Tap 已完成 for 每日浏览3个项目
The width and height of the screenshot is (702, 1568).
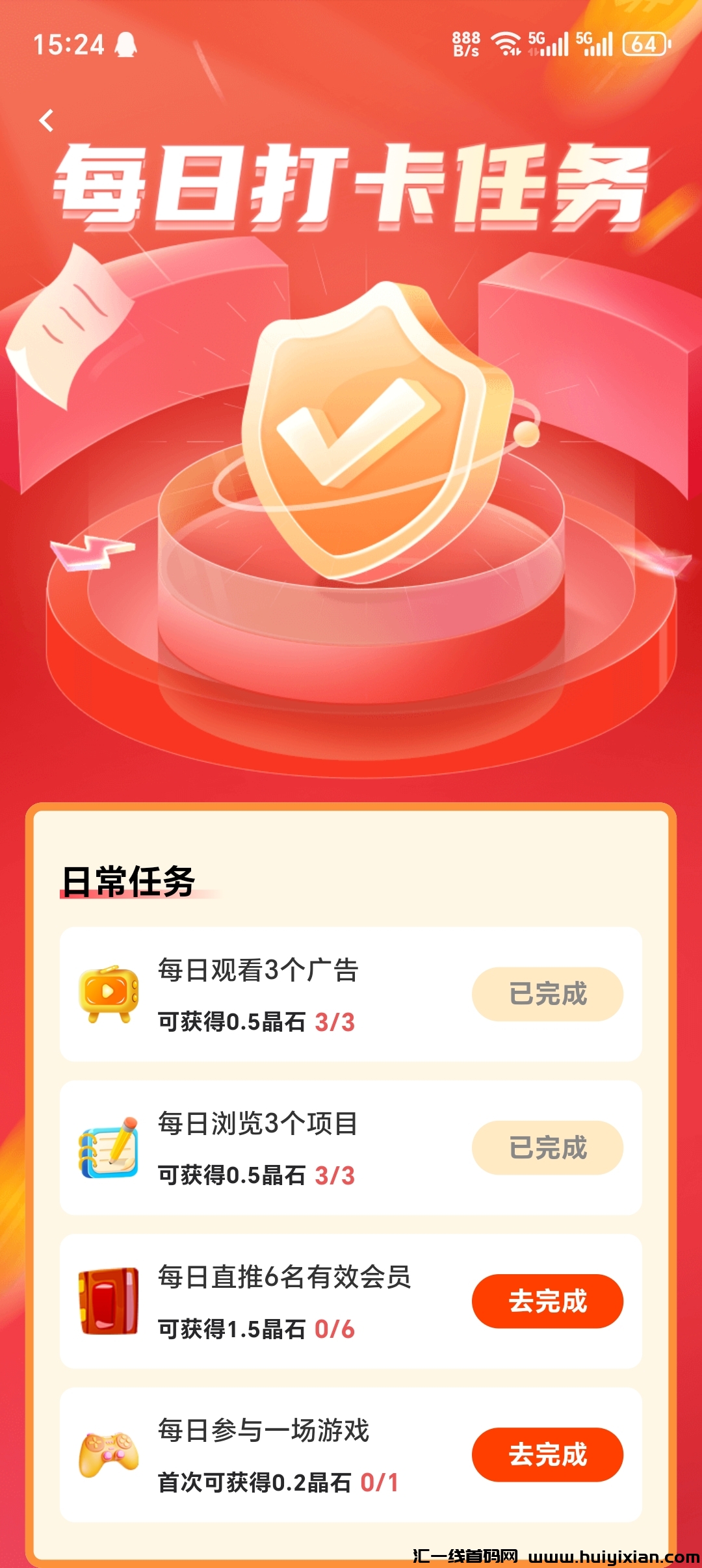[x=547, y=1147]
